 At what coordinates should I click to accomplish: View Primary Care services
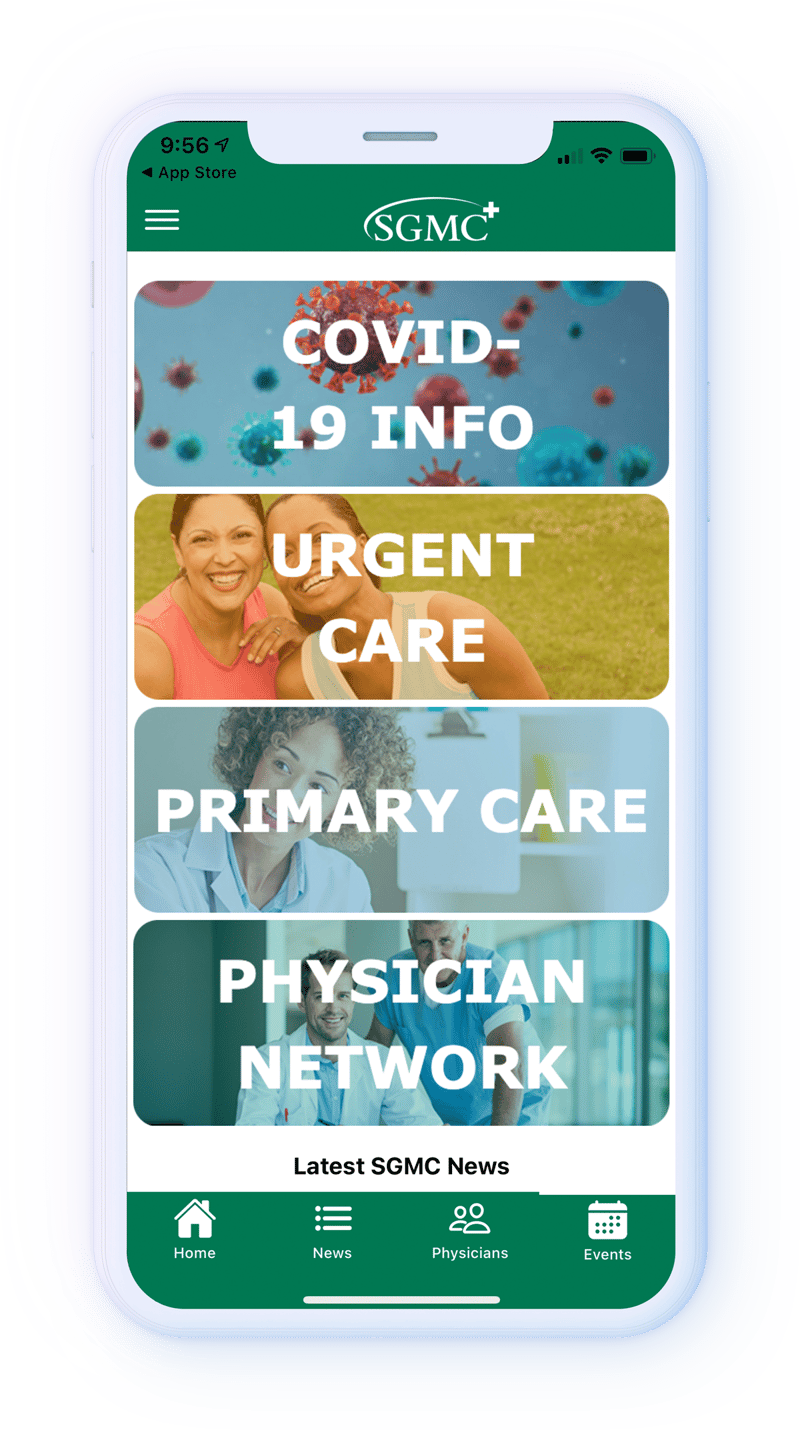coord(401,810)
